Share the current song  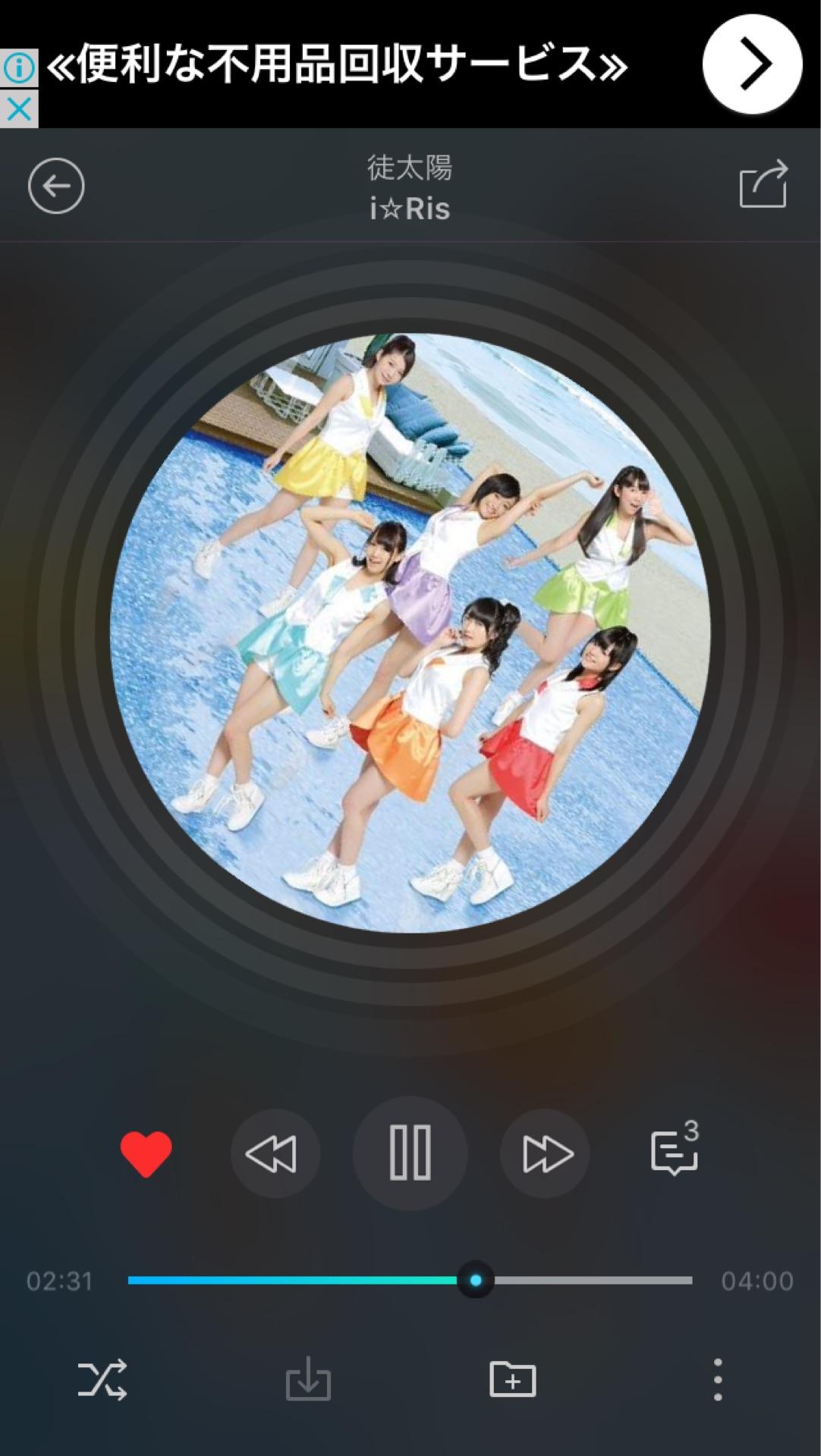click(763, 184)
